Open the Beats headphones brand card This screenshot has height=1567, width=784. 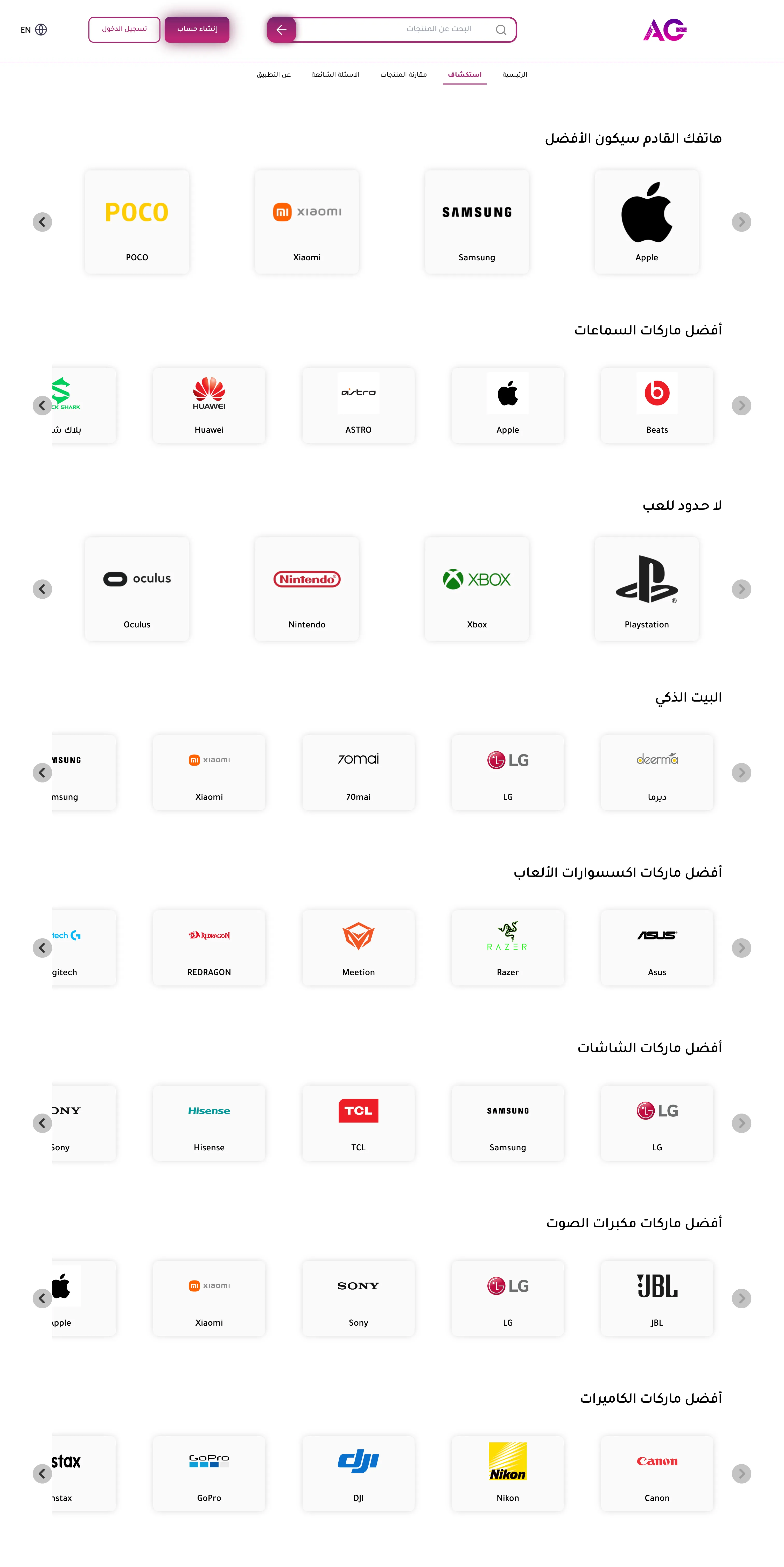657,405
